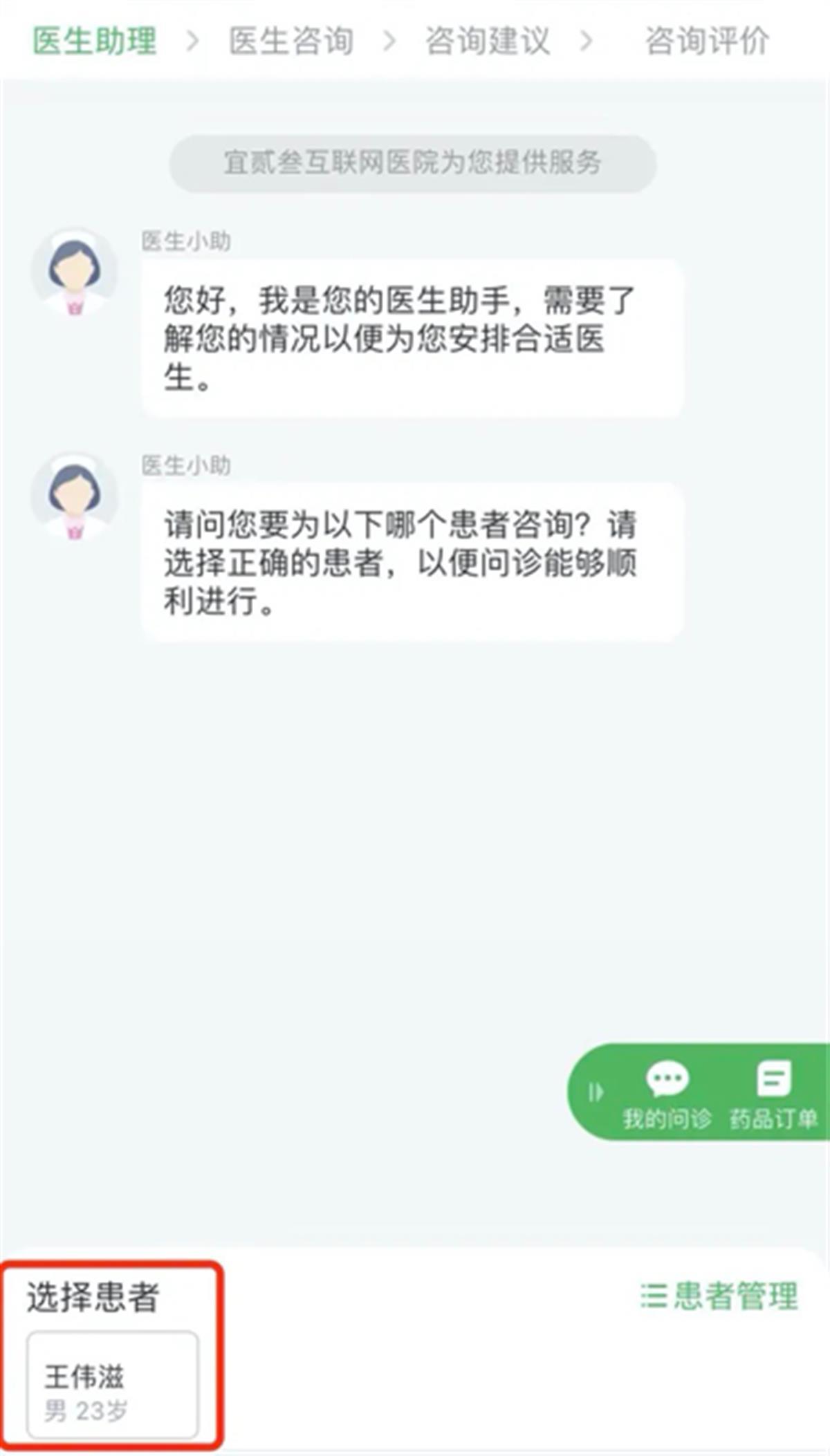Click the chevron after 医生助理

(x=194, y=41)
